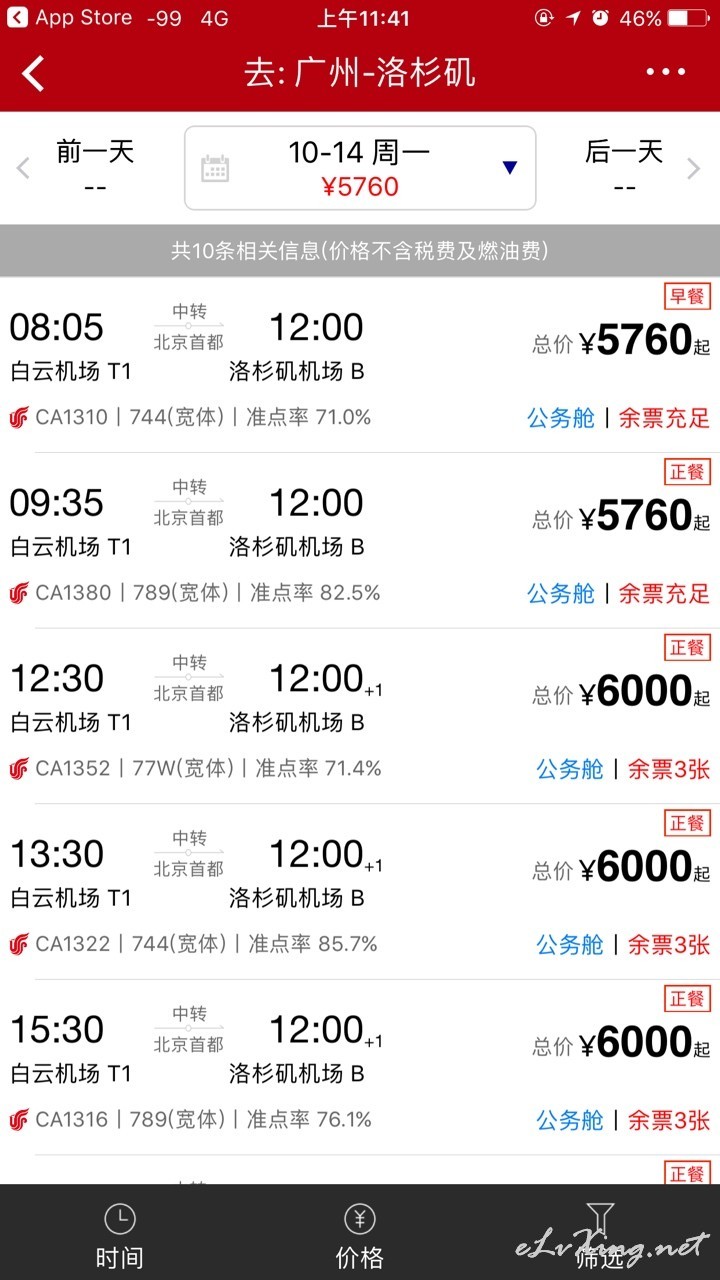Choose flight CA1352 departing at 12:30

pyautogui.click(x=360, y=716)
